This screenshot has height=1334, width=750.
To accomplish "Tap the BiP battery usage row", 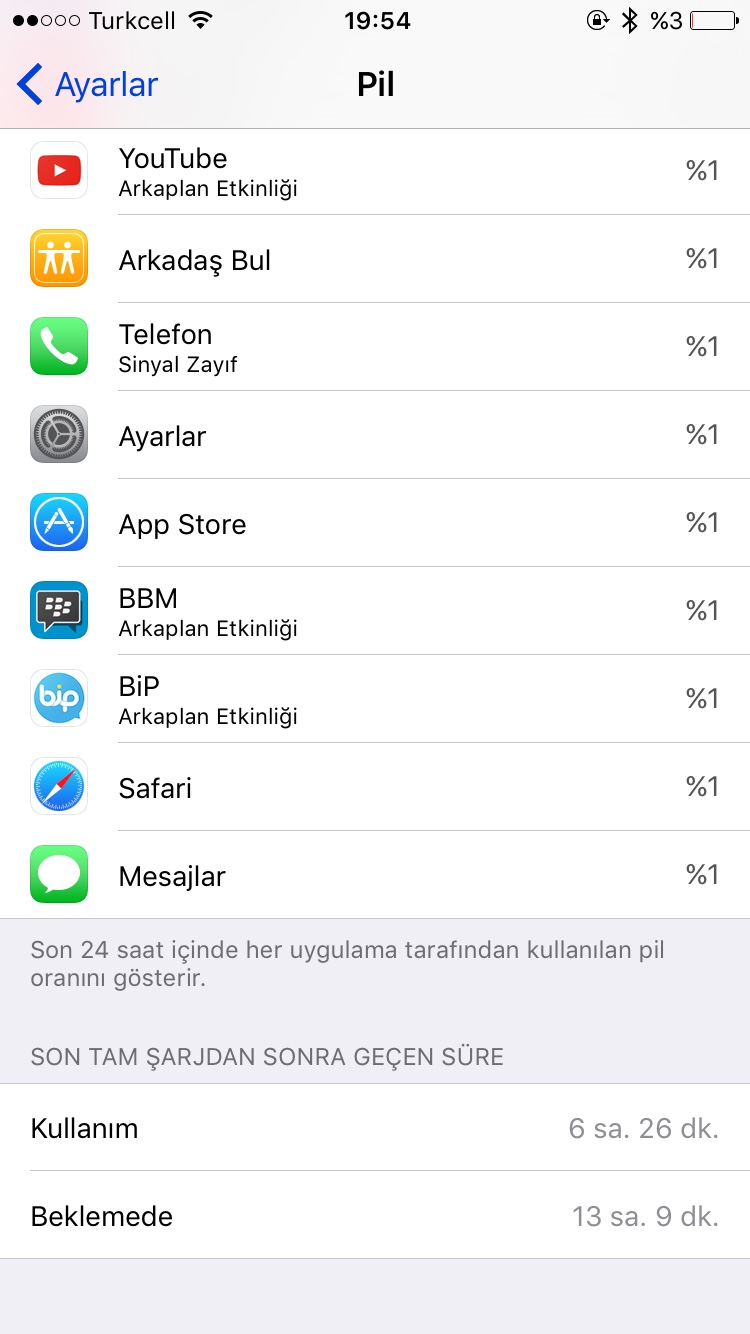I will click(x=375, y=699).
